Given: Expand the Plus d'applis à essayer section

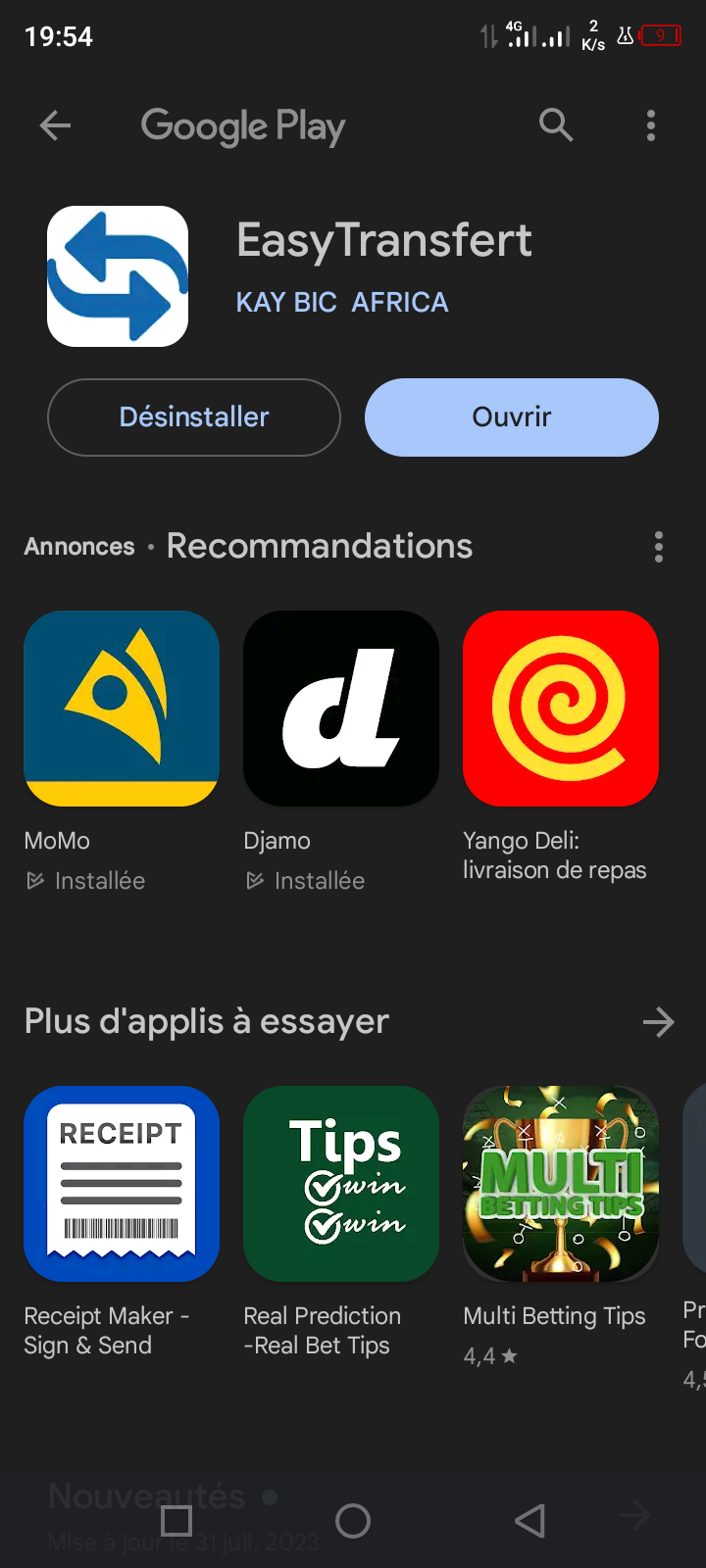Looking at the screenshot, I should click(659, 1022).
